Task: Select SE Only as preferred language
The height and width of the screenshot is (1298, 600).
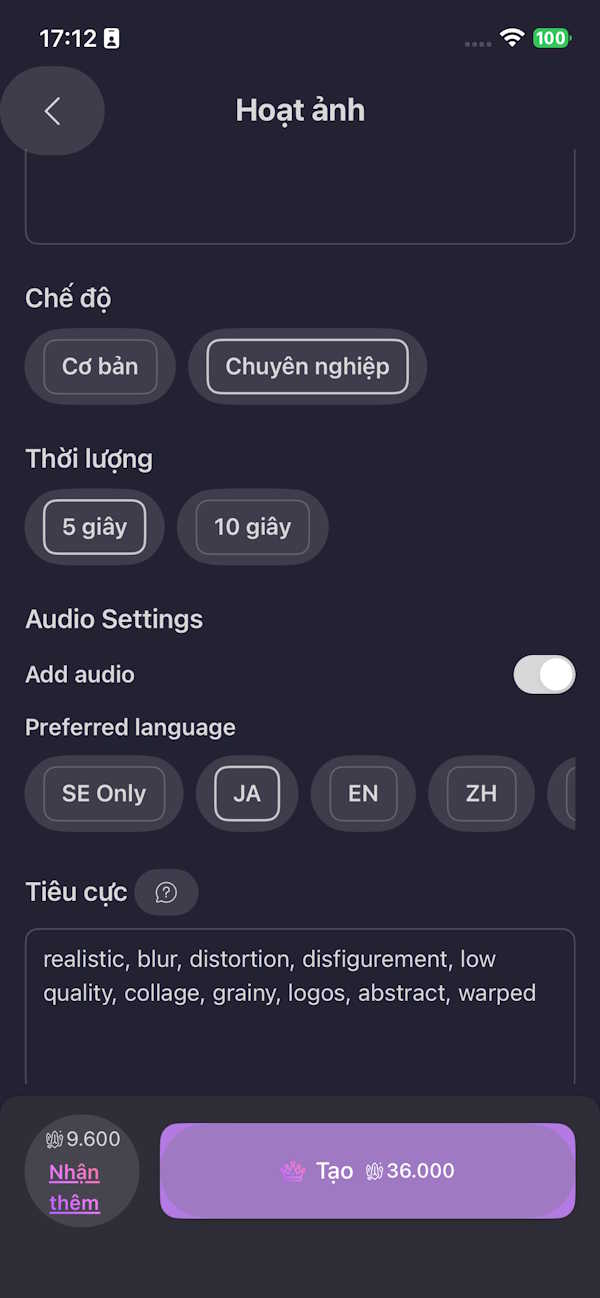Action: tap(104, 794)
